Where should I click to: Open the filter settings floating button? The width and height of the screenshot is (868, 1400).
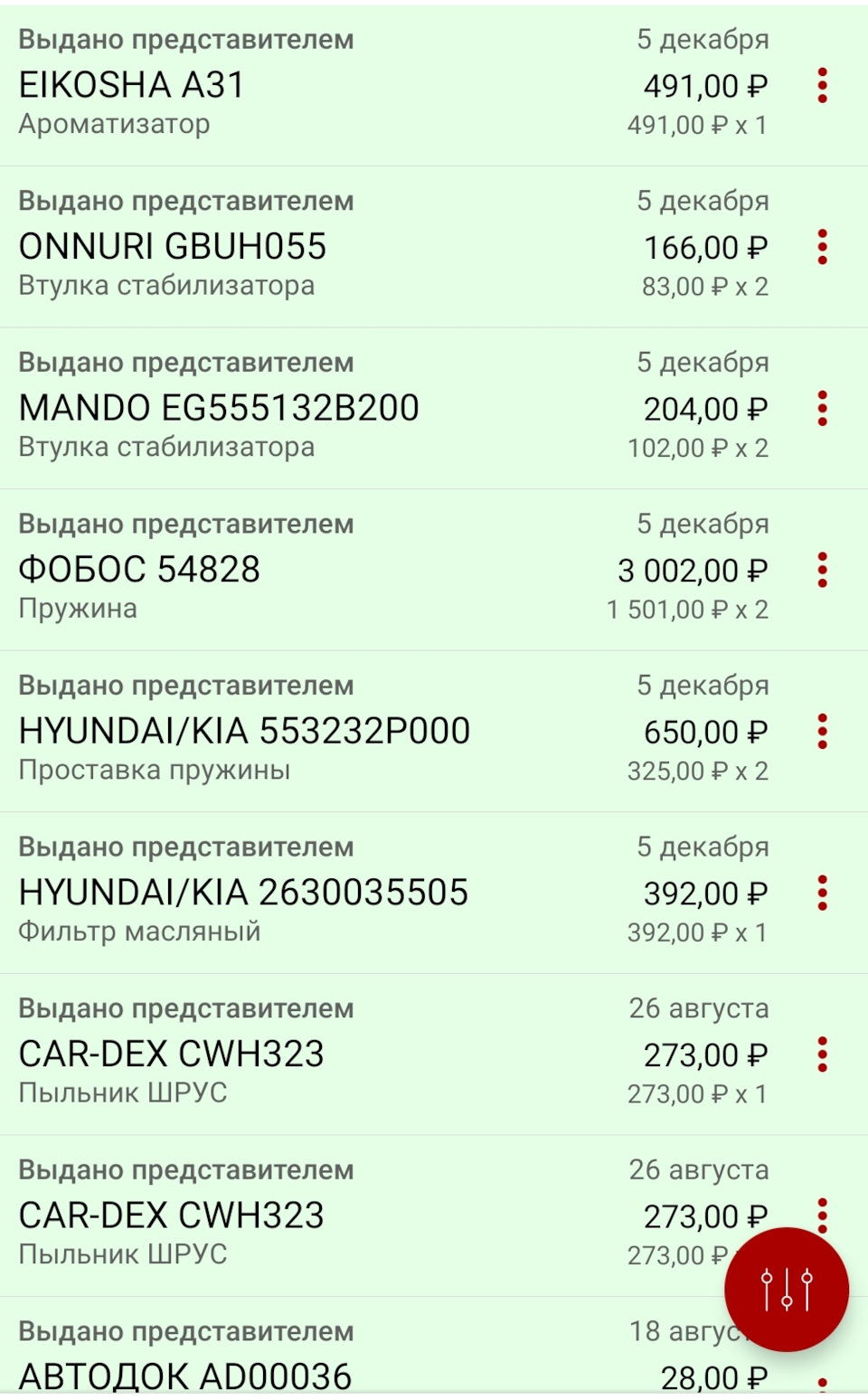(x=786, y=1289)
